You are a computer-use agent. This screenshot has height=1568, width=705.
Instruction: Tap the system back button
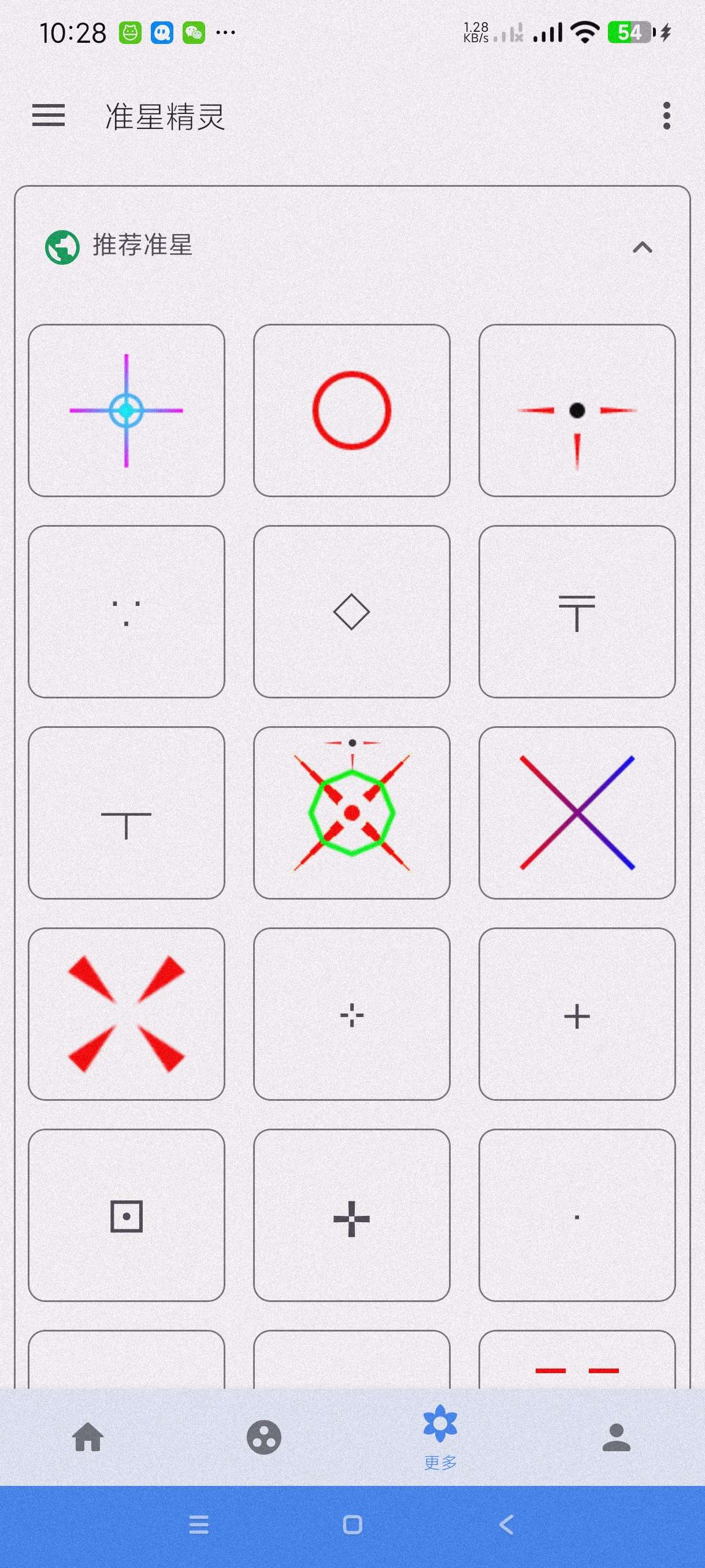point(506,1525)
